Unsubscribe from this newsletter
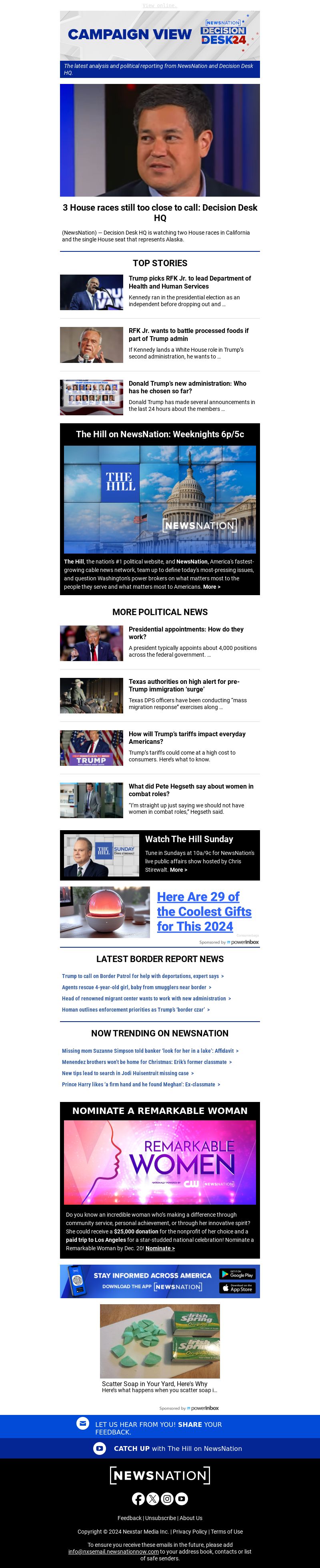Screen dimensions: 320x1568 (160, 1518)
